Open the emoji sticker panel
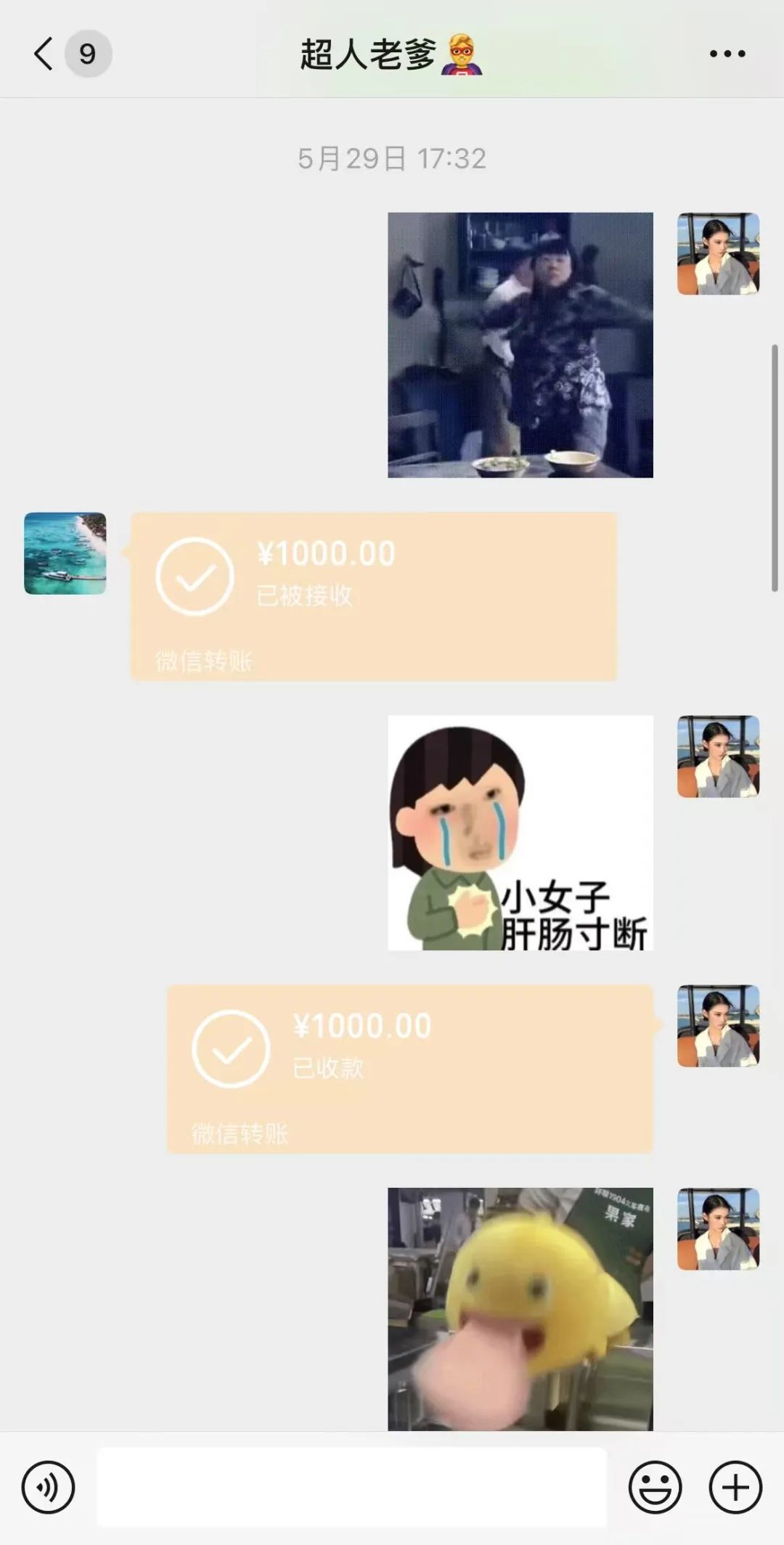 (x=655, y=1488)
